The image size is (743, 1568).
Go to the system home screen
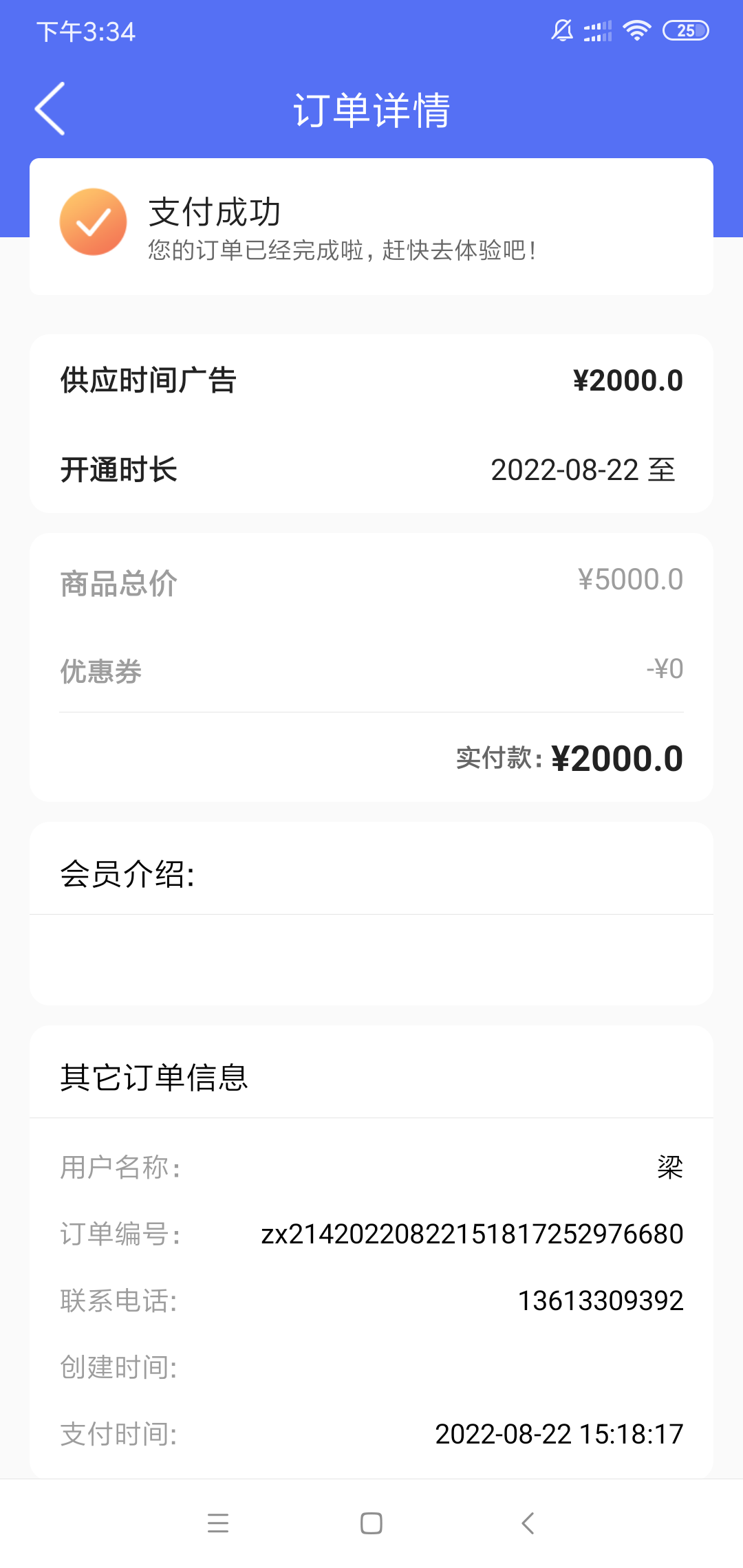[x=371, y=1523]
